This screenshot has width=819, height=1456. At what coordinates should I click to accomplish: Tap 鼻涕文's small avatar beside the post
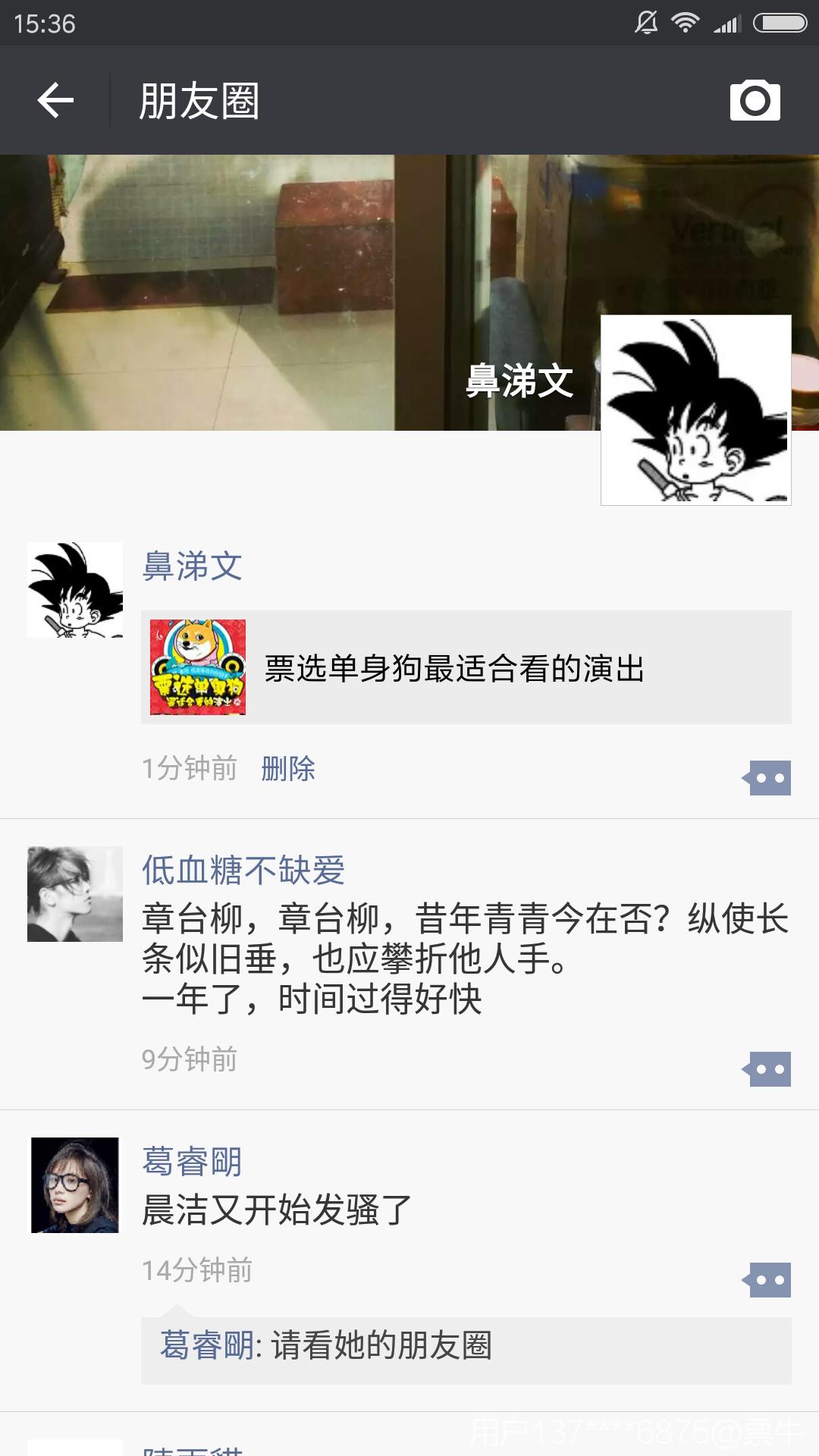coord(74,590)
